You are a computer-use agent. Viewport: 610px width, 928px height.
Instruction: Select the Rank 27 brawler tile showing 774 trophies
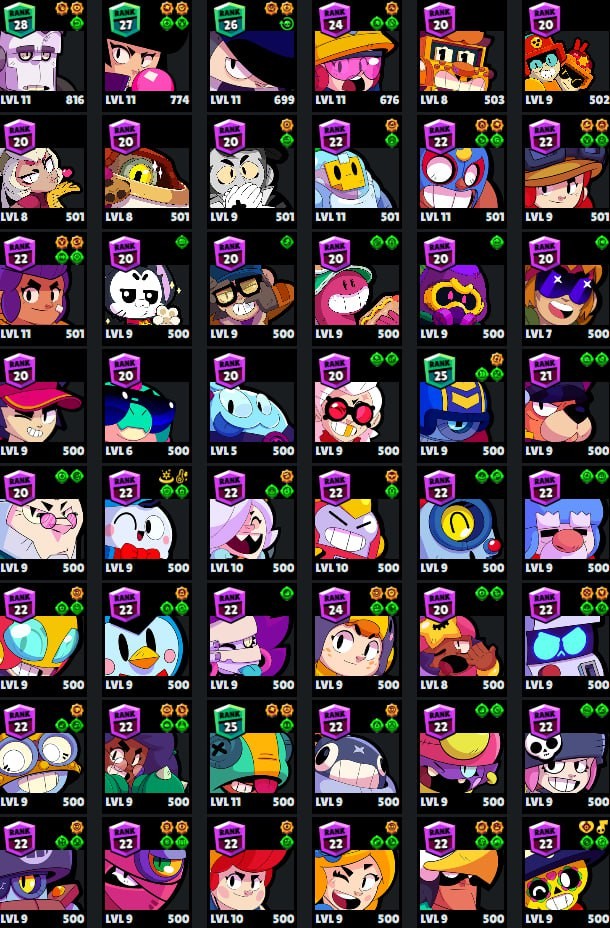[147, 54]
